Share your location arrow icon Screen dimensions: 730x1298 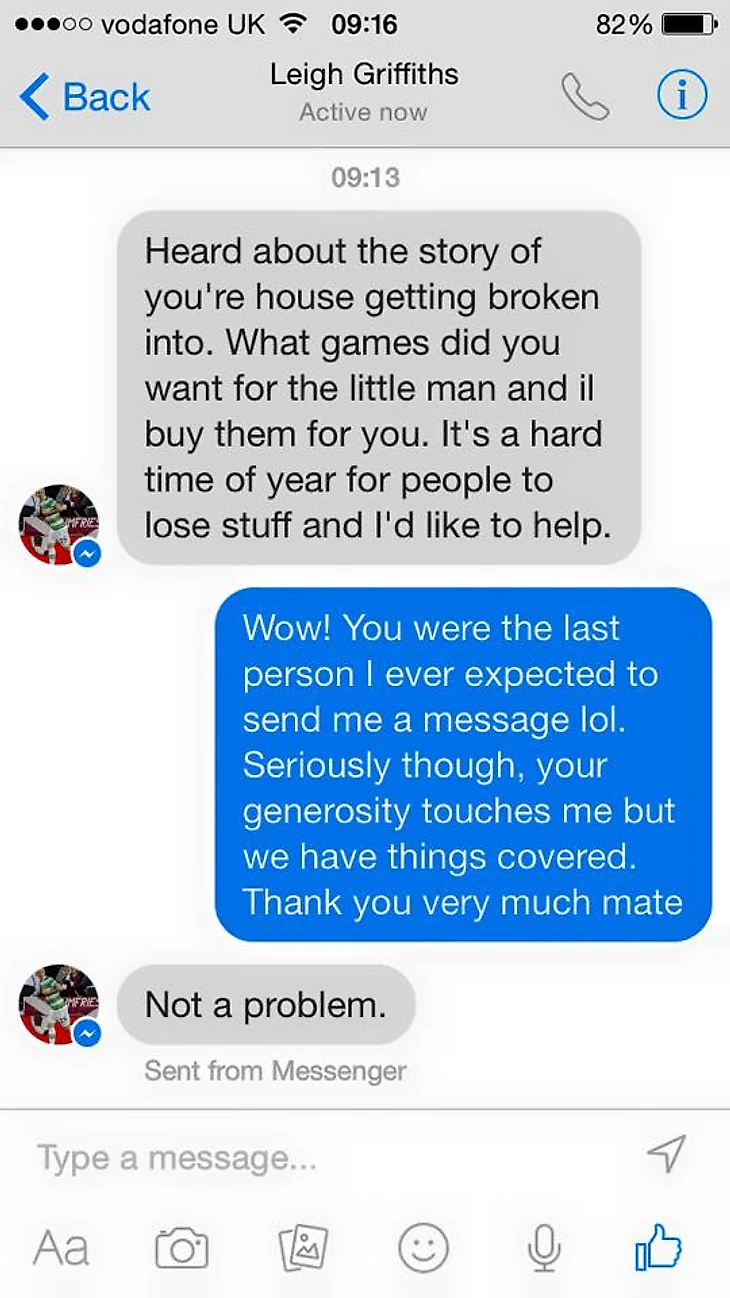click(x=667, y=1154)
